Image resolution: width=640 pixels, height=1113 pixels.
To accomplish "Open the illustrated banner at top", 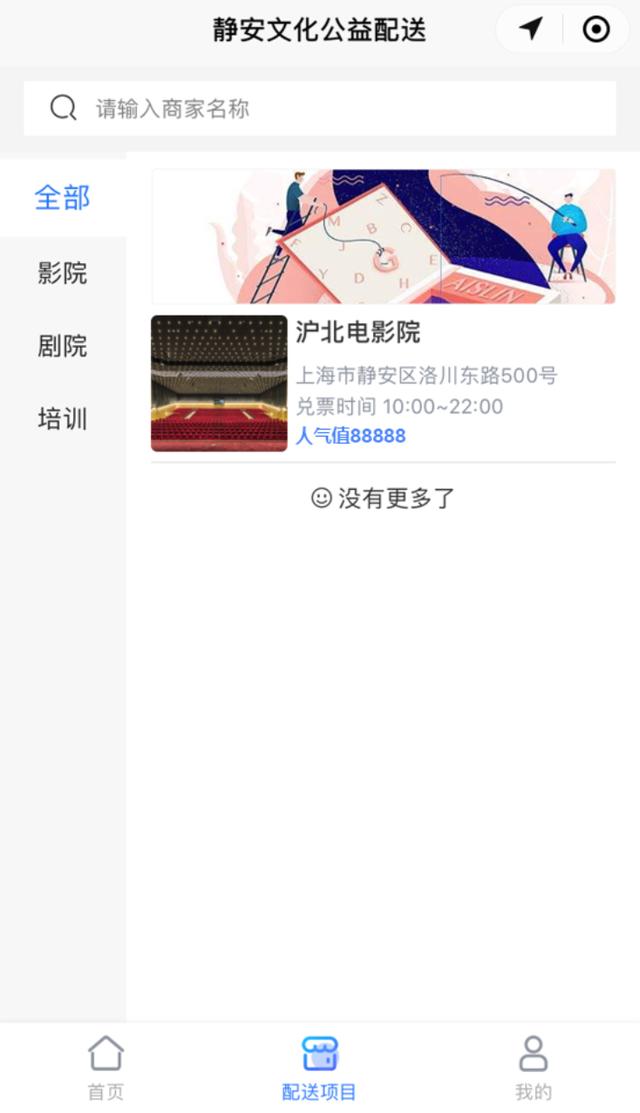I will tap(383, 236).
